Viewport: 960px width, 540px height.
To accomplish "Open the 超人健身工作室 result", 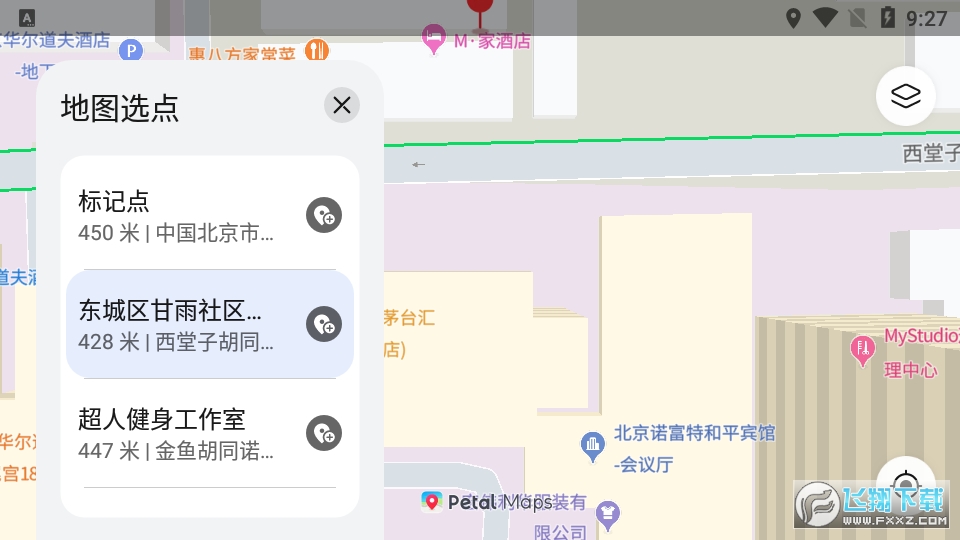I will click(180, 433).
